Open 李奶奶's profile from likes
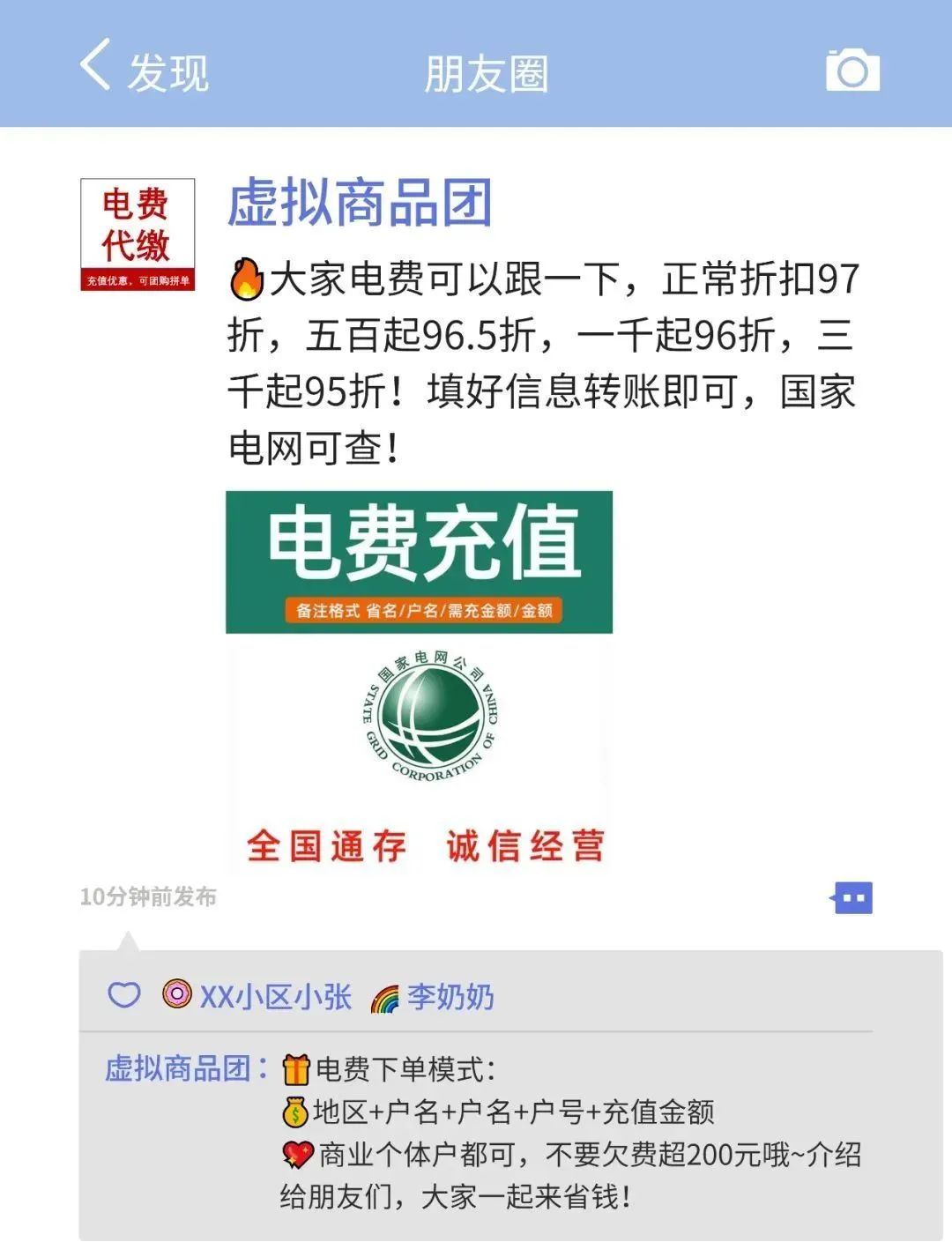 coord(450,997)
